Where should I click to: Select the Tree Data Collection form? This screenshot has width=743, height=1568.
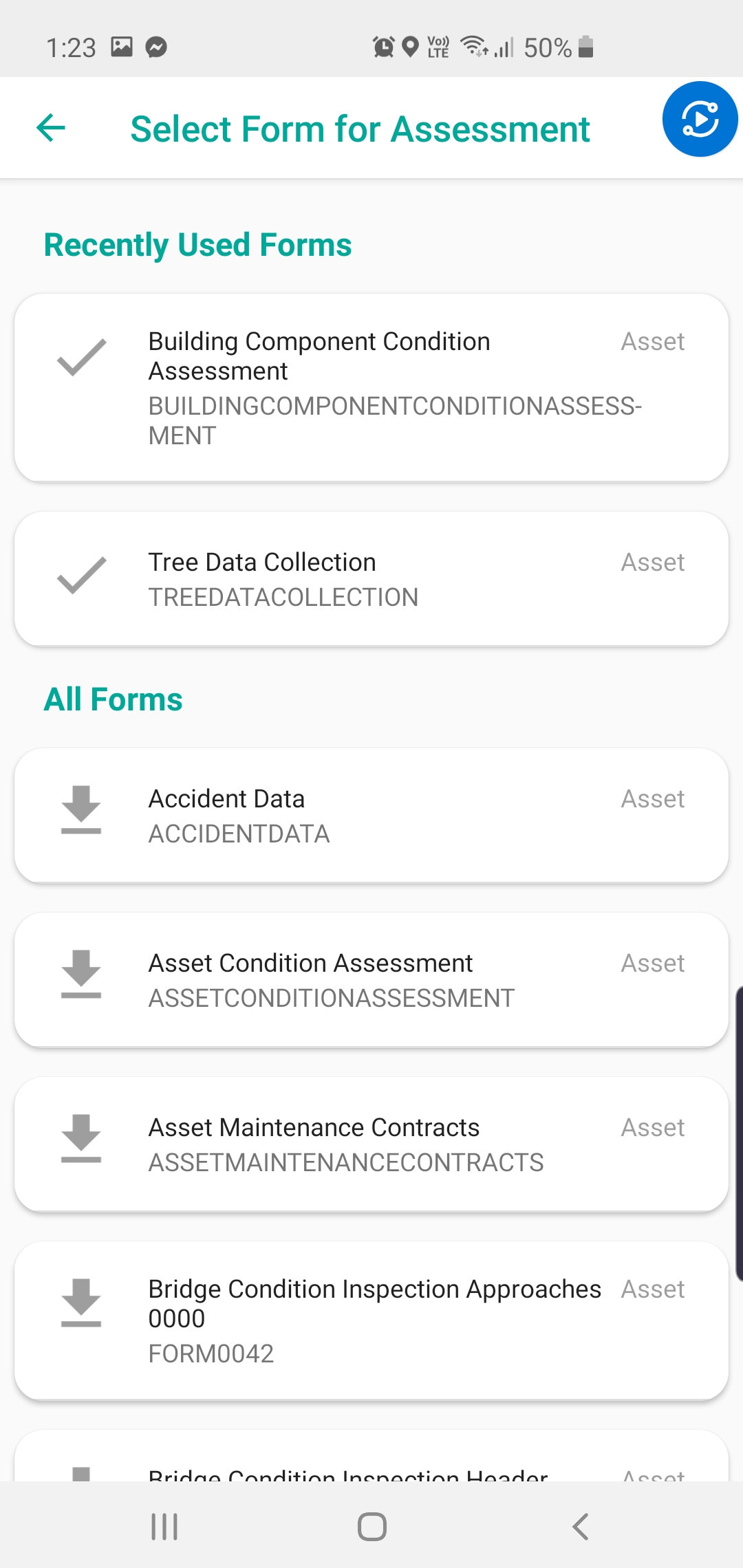click(x=371, y=578)
